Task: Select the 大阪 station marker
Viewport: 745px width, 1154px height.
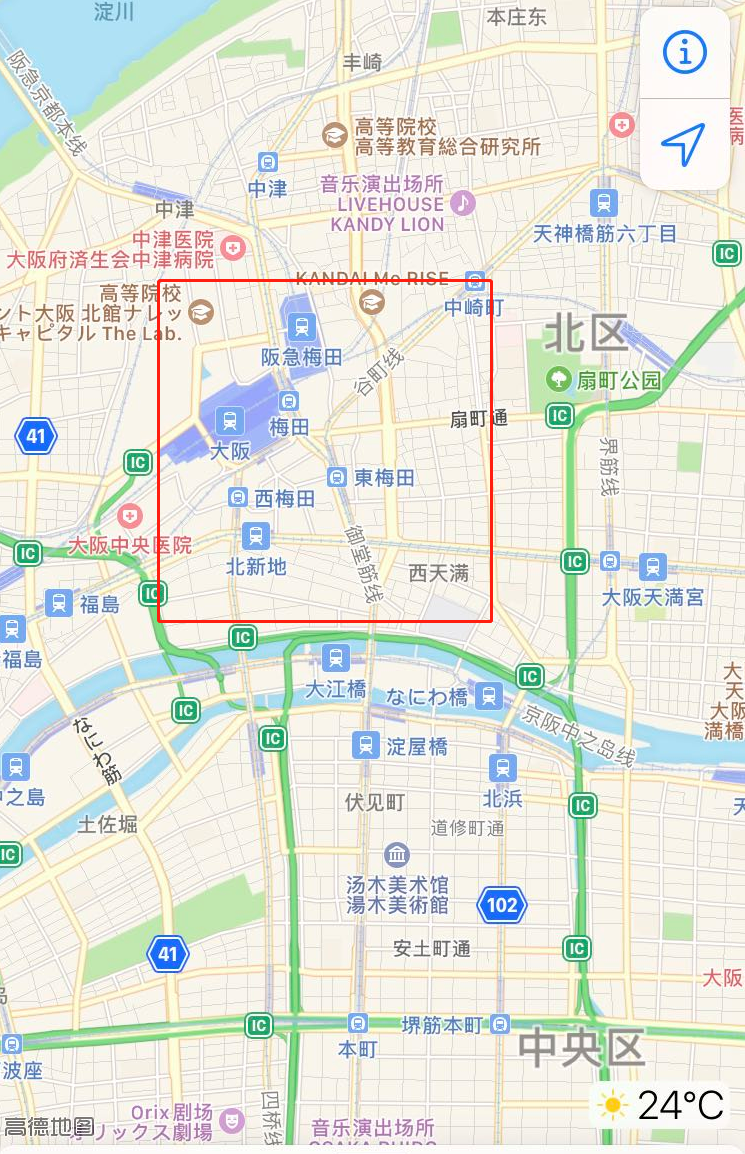Action: 230,421
